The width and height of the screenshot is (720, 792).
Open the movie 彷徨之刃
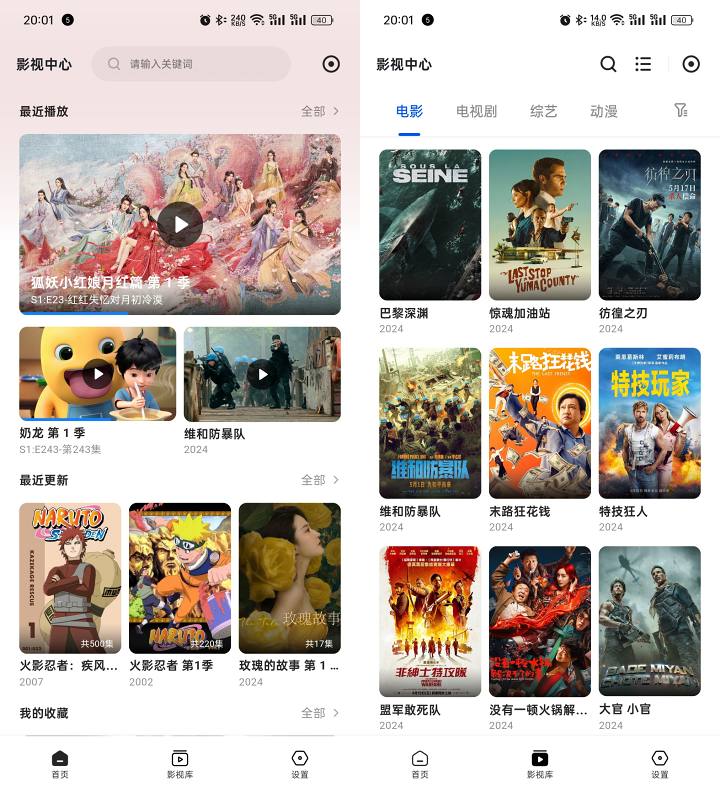tap(650, 225)
